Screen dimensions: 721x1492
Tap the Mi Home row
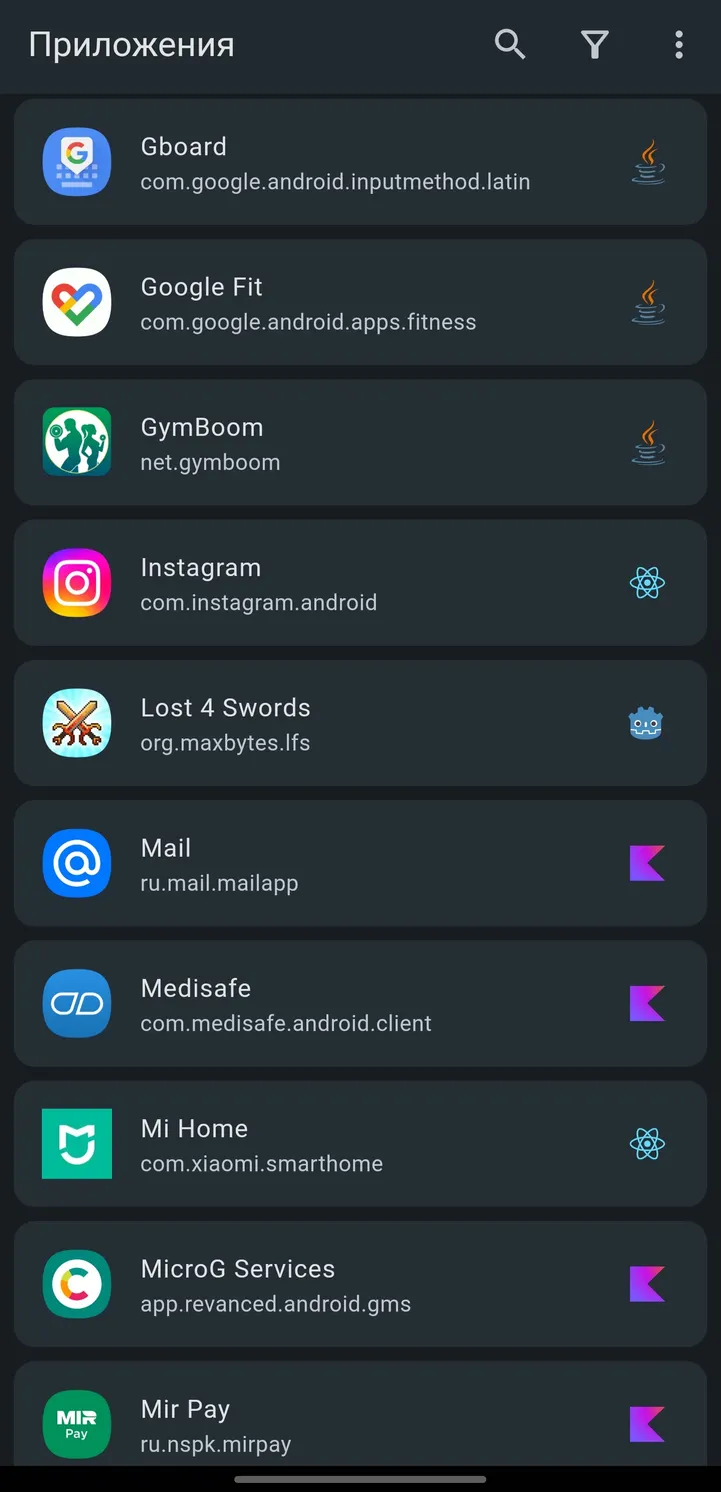[360, 1143]
